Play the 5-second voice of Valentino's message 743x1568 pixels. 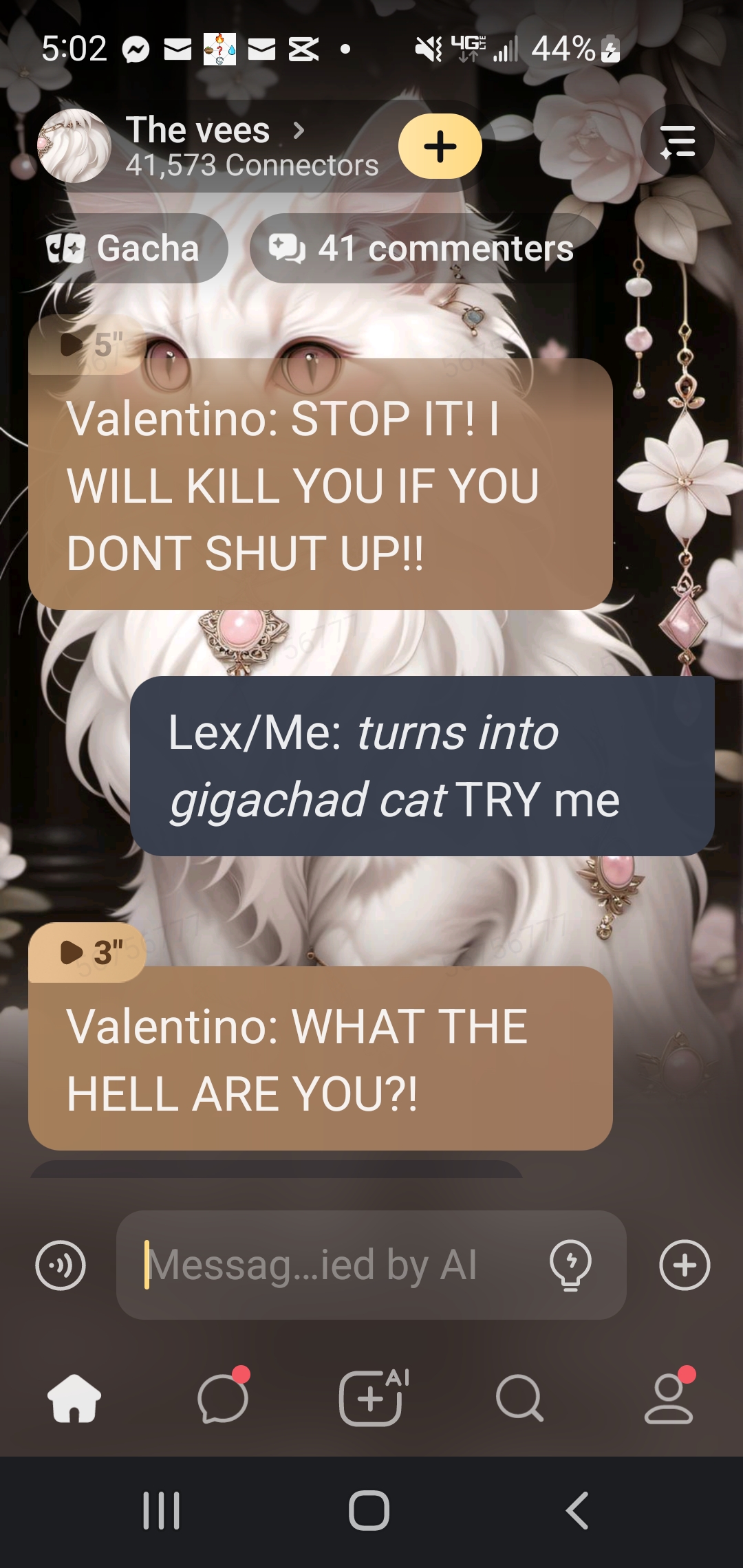pyautogui.click(x=88, y=345)
